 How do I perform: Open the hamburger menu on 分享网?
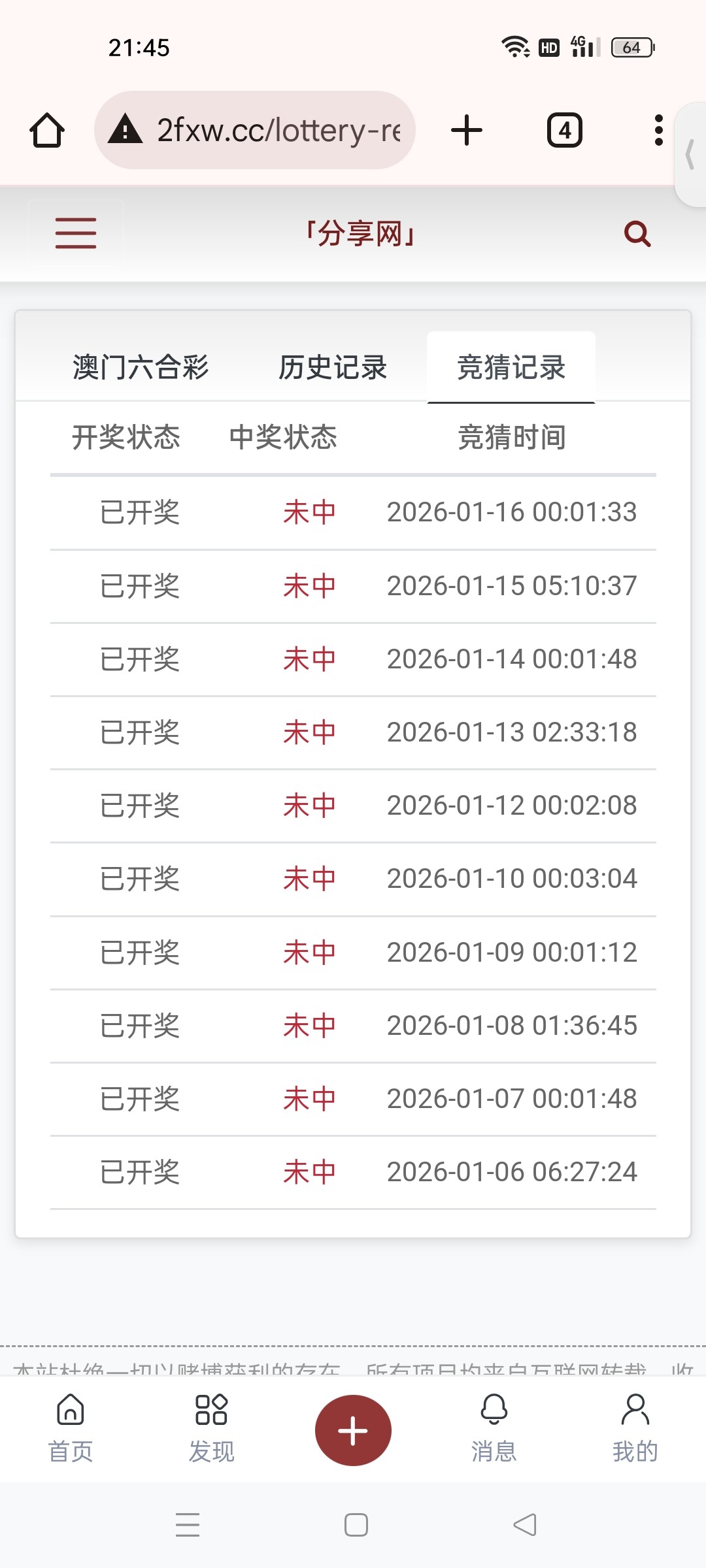[x=76, y=233]
